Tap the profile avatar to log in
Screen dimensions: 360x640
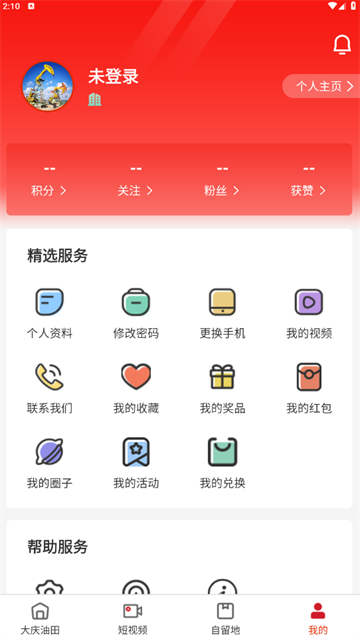point(47,87)
